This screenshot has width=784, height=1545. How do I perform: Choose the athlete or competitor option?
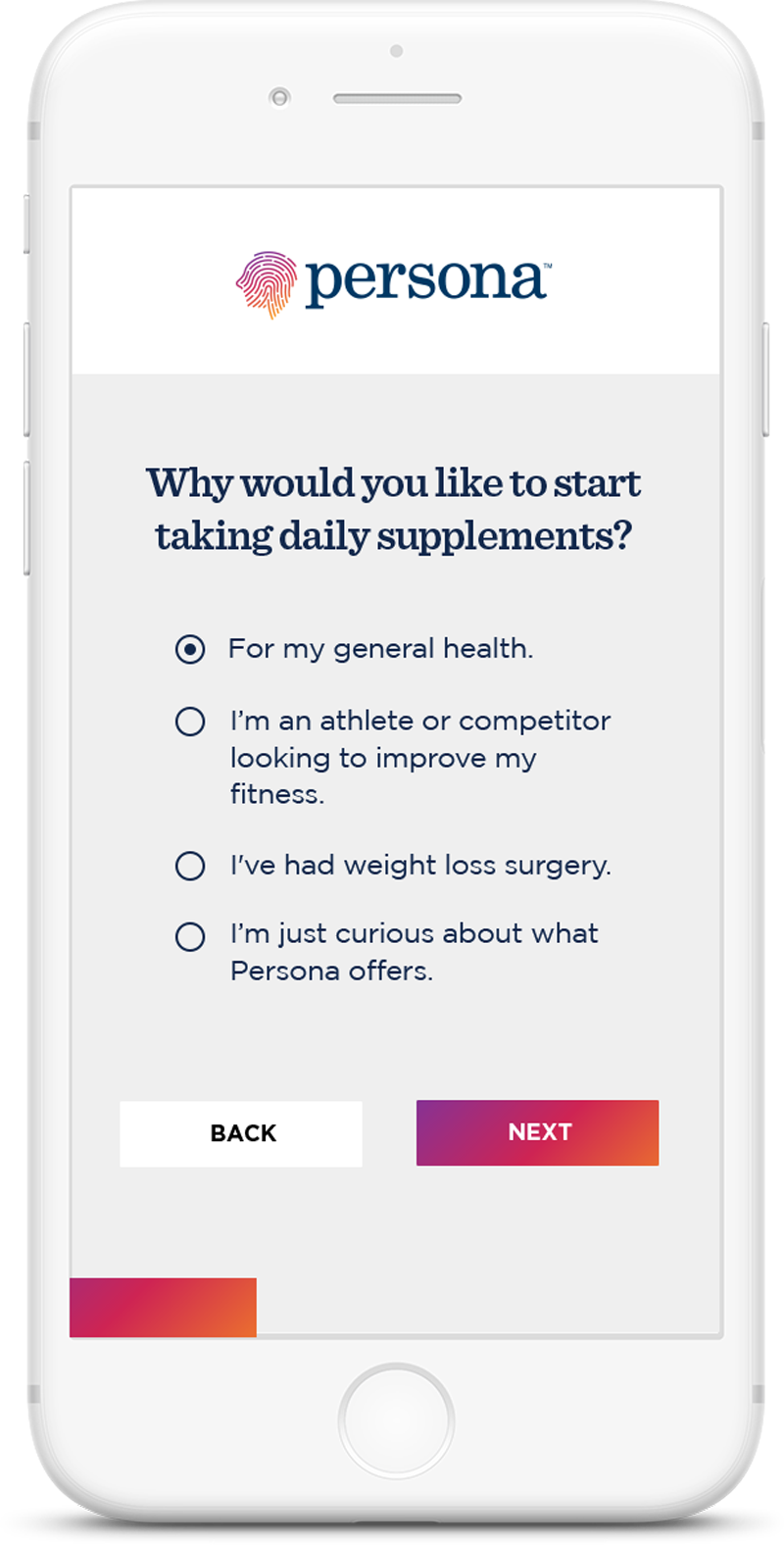(190, 723)
